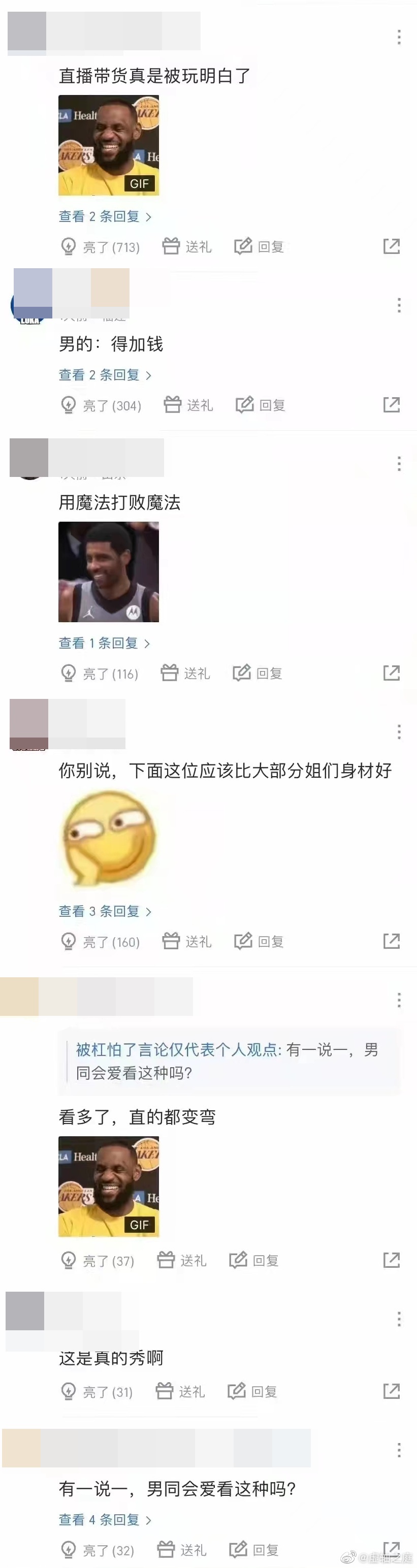Image resolution: width=417 pixels, height=1568 pixels.
Task: Expand 3 replies under 你别说 comment
Action: (105, 912)
